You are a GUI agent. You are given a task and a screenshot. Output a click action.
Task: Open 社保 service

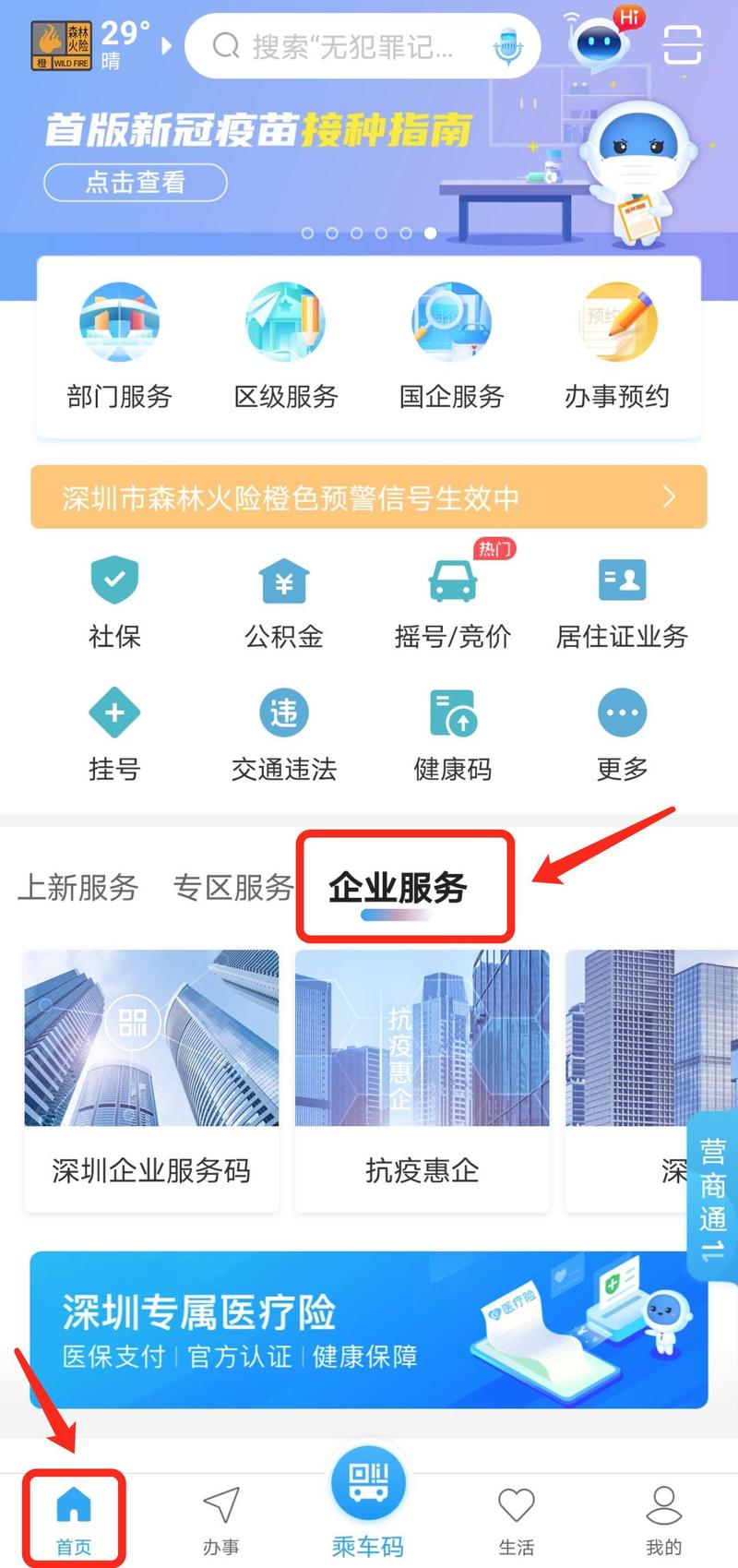(114, 602)
